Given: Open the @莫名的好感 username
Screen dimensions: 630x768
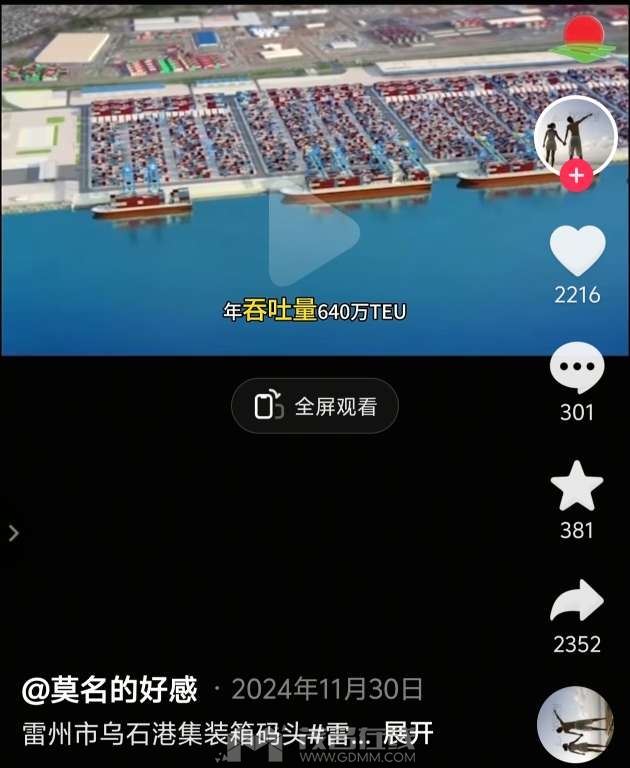Looking at the screenshot, I should (110, 689).
